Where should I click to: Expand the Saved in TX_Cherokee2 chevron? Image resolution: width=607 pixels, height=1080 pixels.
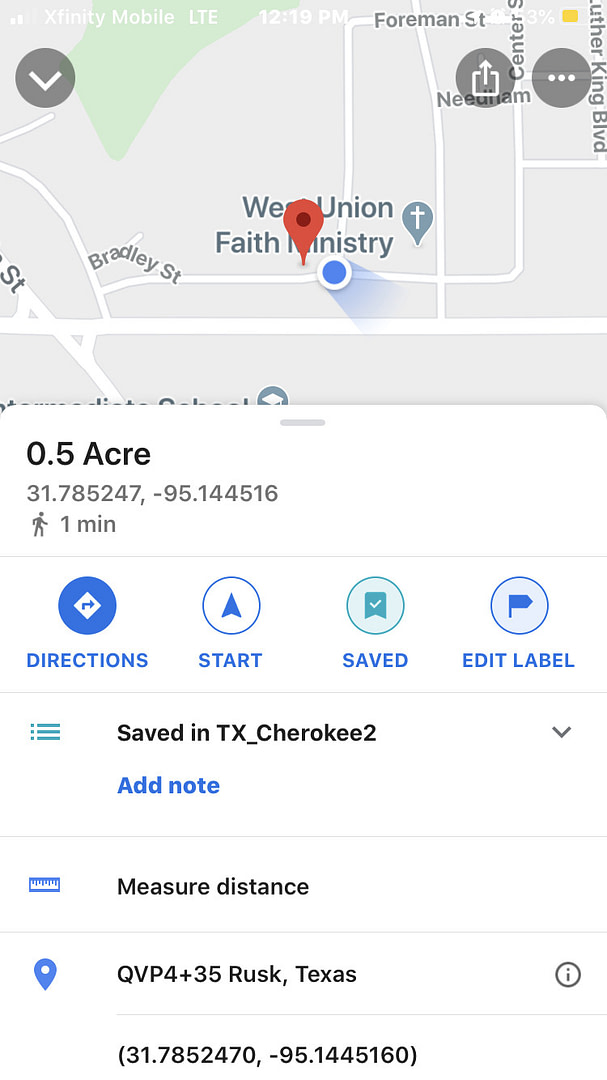(562, 732)
